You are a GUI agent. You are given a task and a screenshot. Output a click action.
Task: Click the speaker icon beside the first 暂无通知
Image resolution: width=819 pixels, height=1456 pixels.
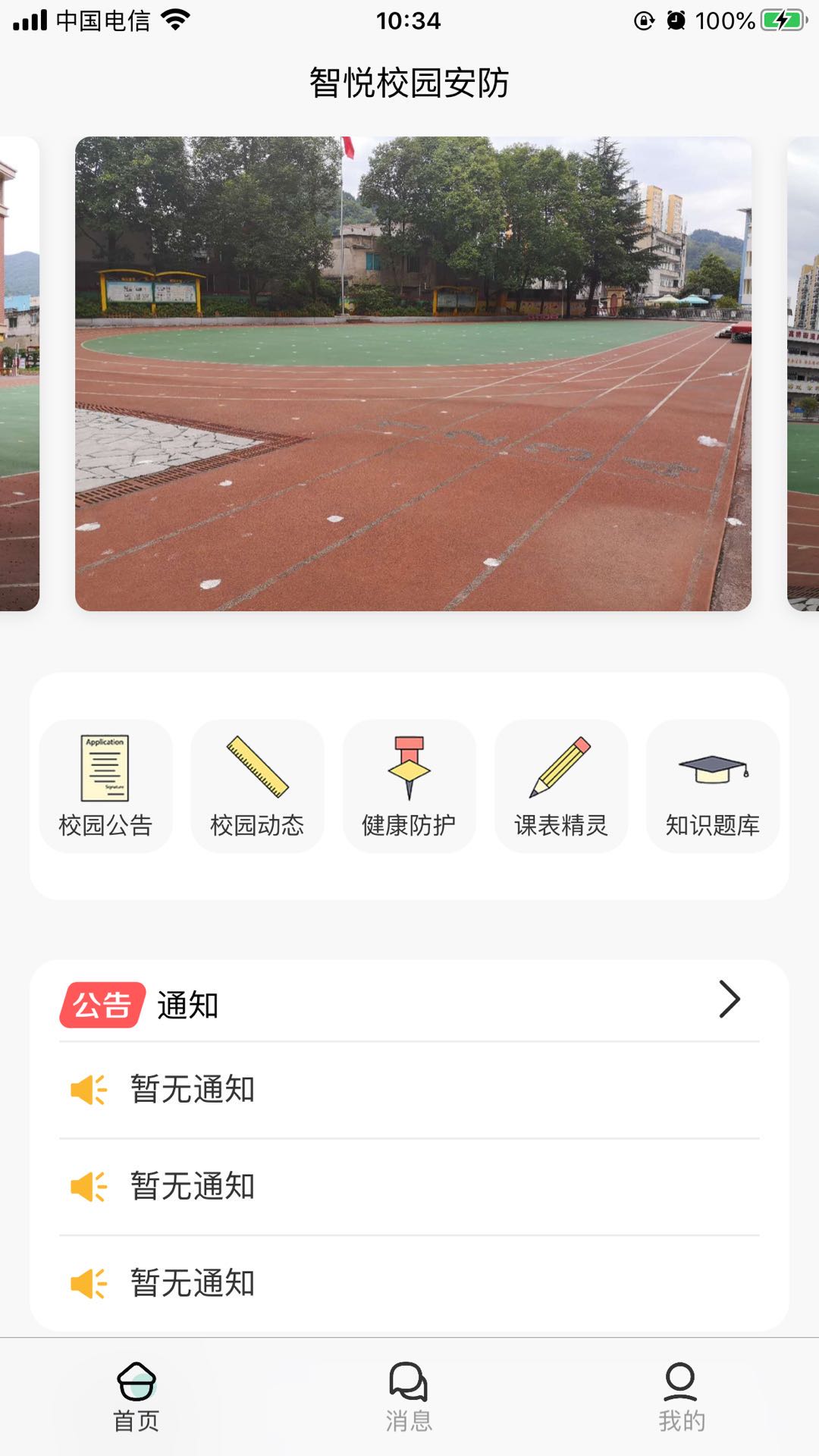[x=89, y=1090]
